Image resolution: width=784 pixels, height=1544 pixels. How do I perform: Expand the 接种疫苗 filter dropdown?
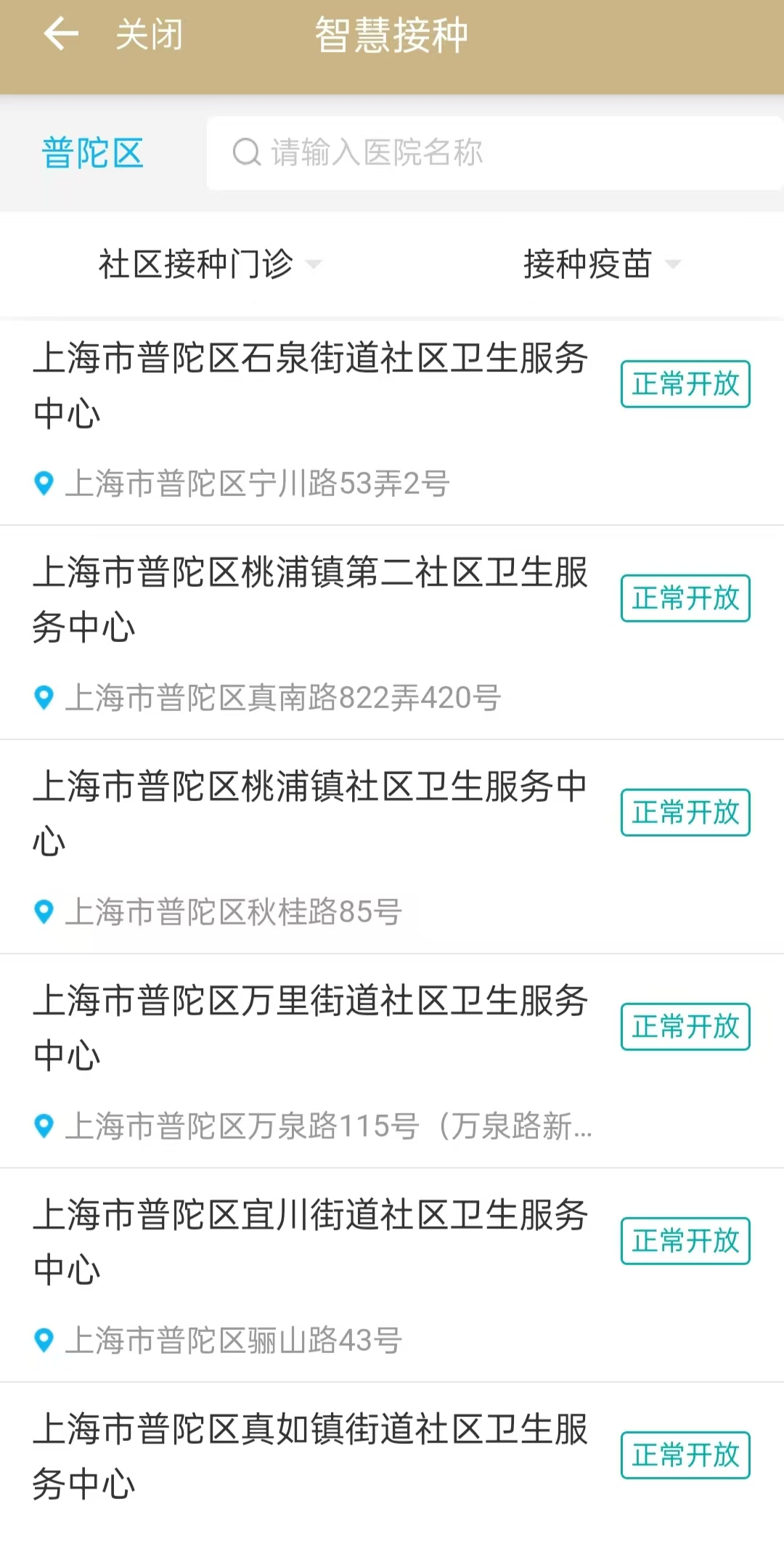pos(601,264)
